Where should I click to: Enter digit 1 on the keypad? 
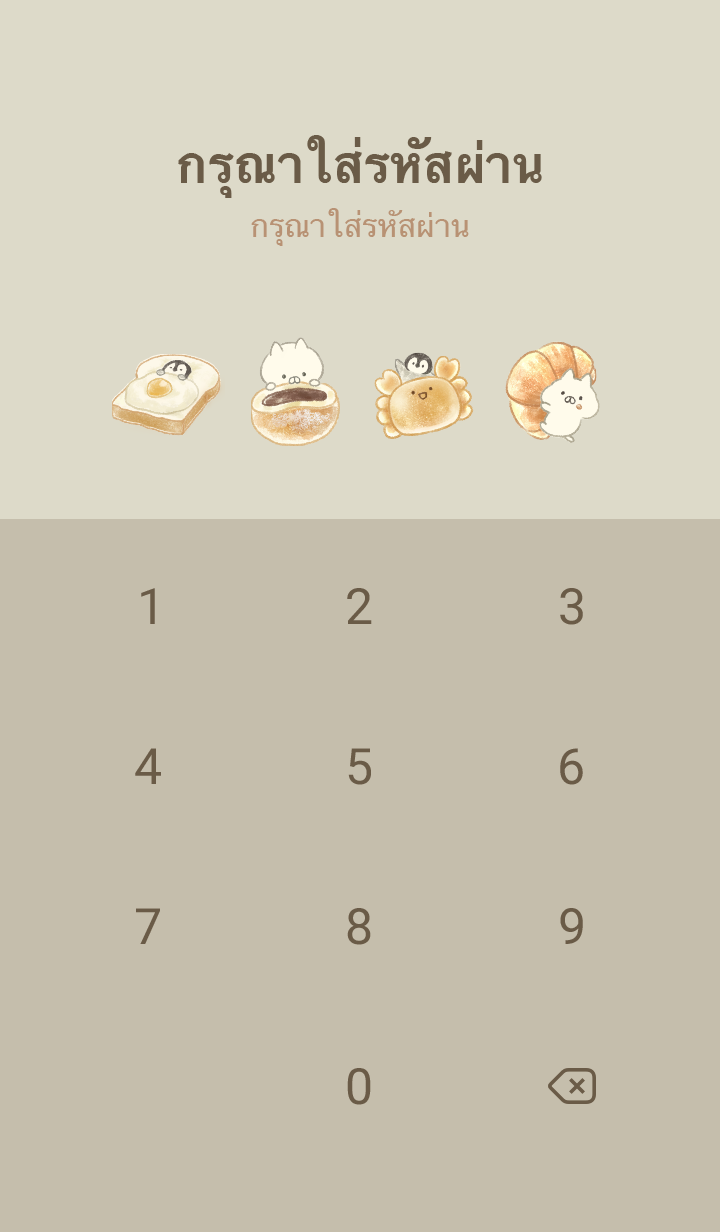pyautogui.click(x=149, y=607)
